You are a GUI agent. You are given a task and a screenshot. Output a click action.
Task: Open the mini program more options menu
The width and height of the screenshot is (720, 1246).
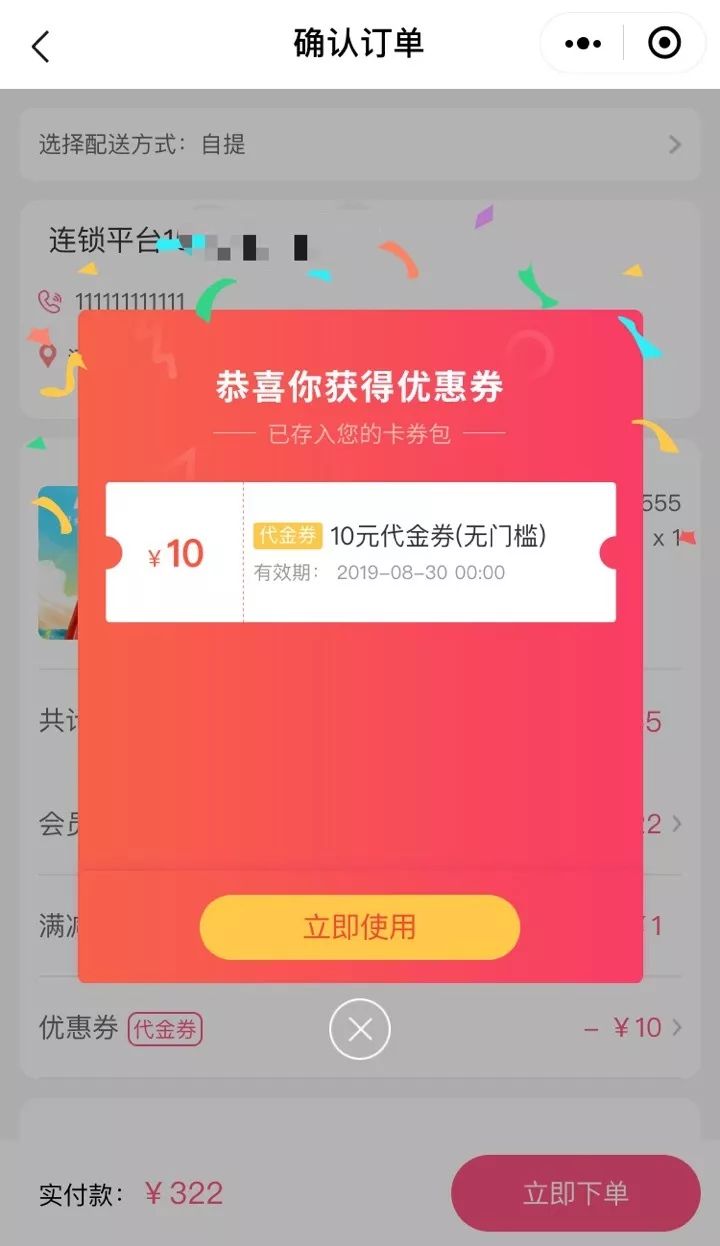pyautogui.click(x=583, y=44)
